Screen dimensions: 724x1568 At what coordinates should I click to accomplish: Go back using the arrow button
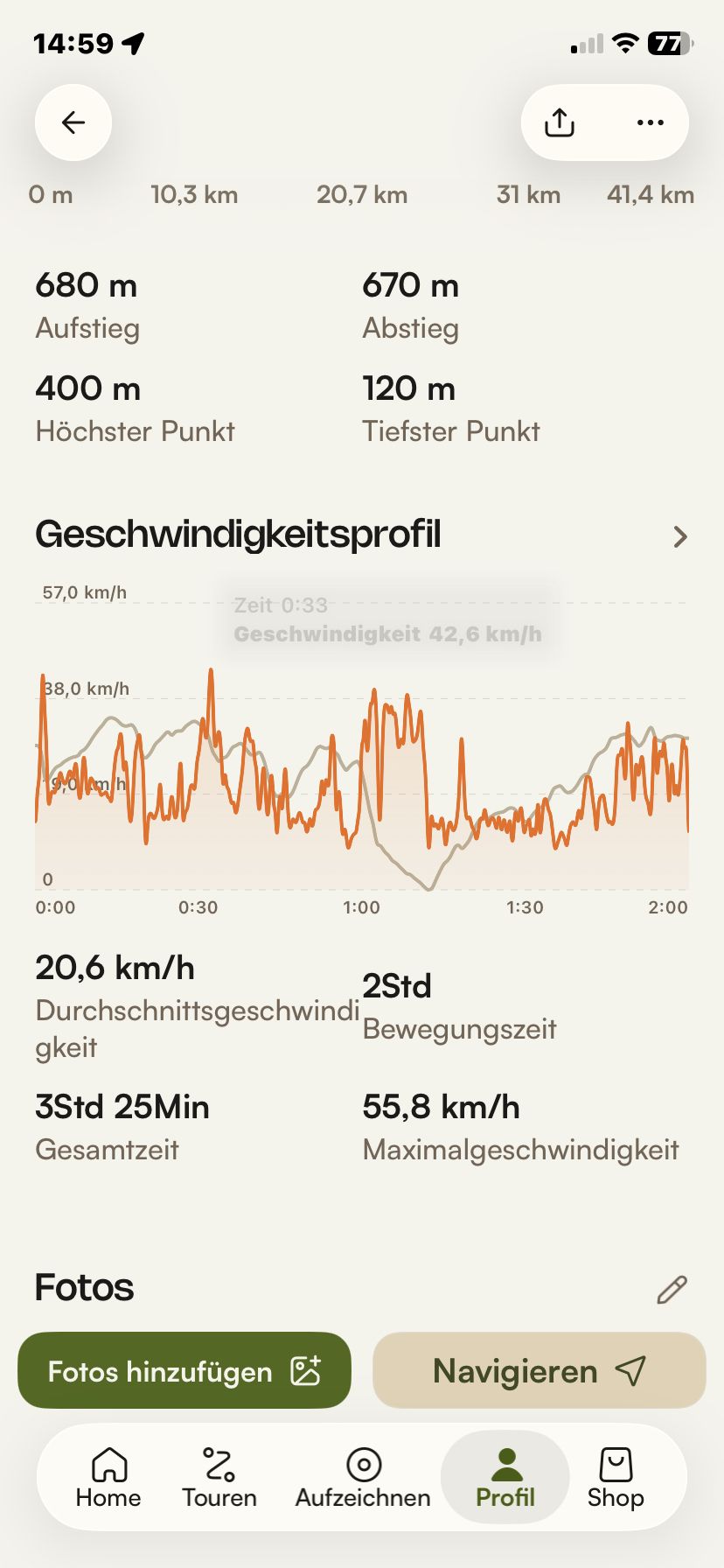click(73, 122)
